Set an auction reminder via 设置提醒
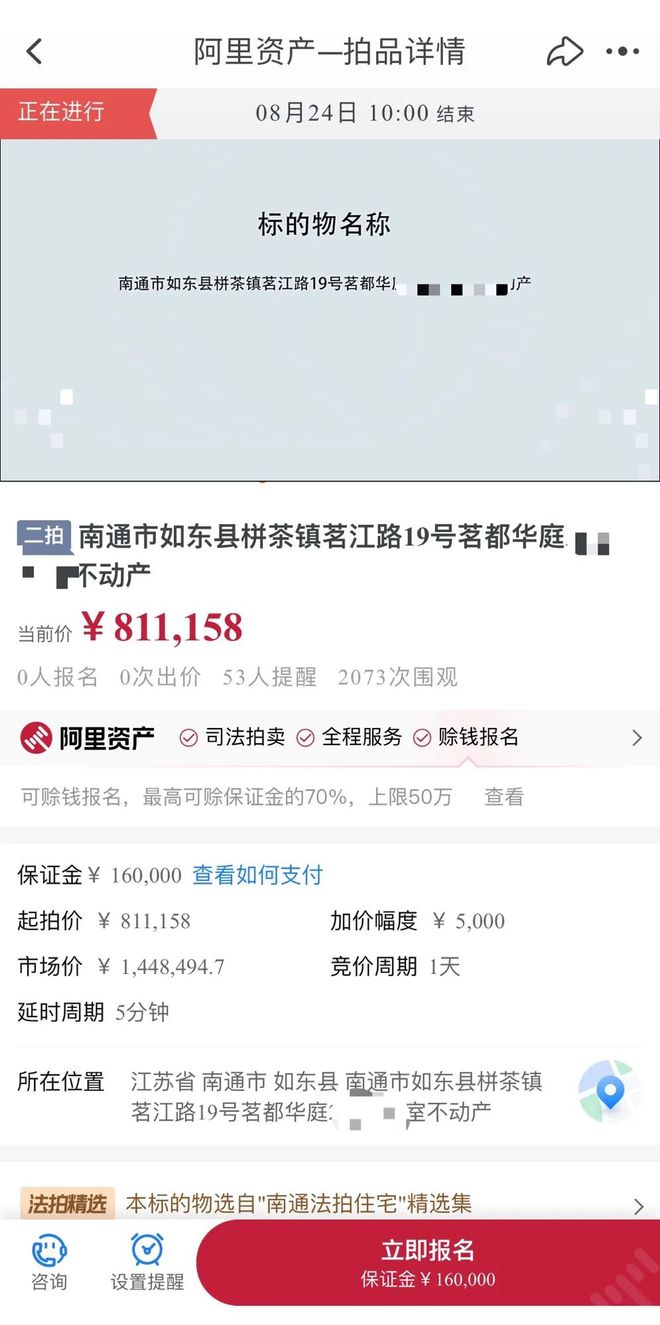 click(147, 1261)
